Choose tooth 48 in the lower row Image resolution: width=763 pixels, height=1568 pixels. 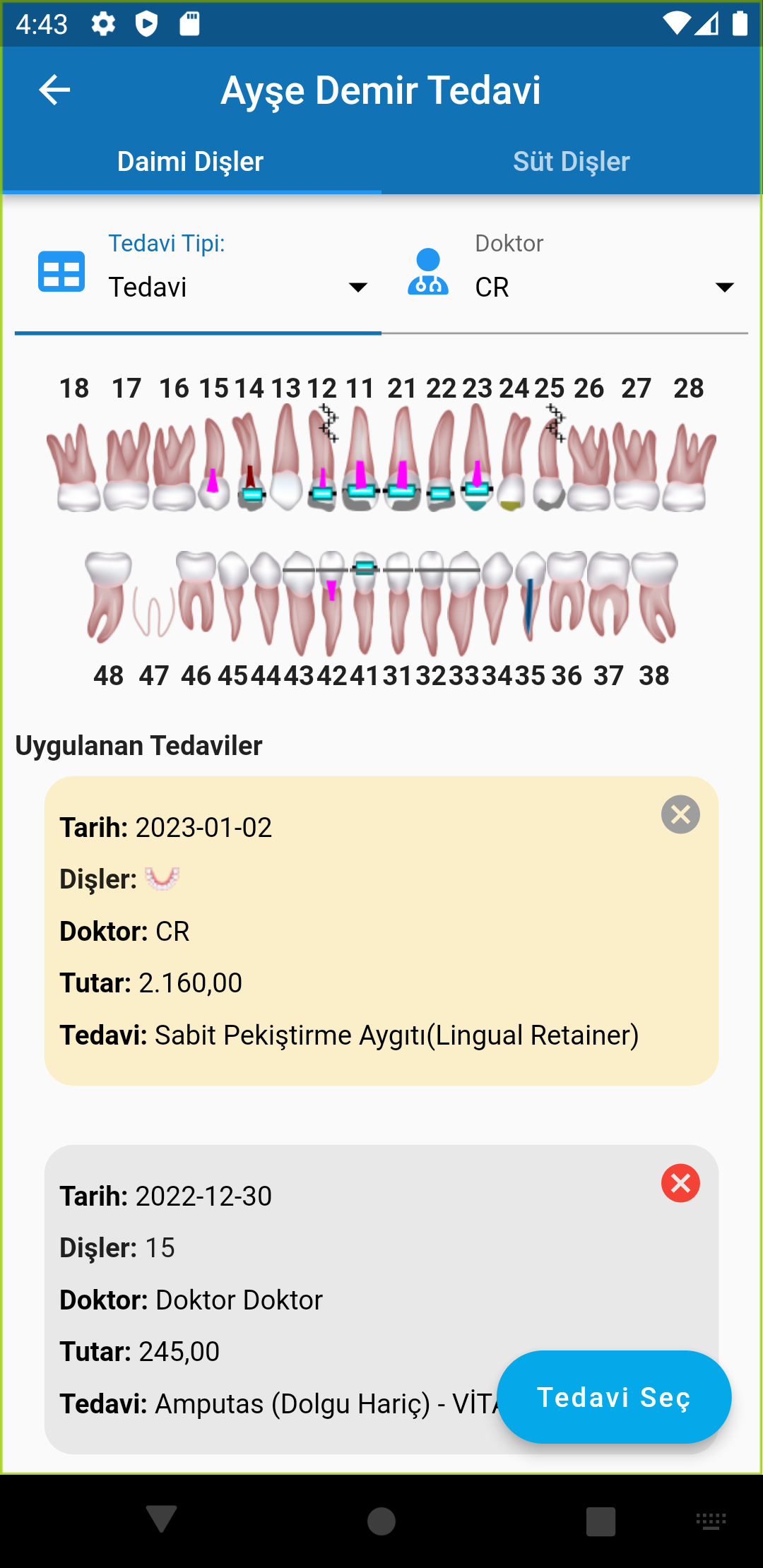coord(107,597)
